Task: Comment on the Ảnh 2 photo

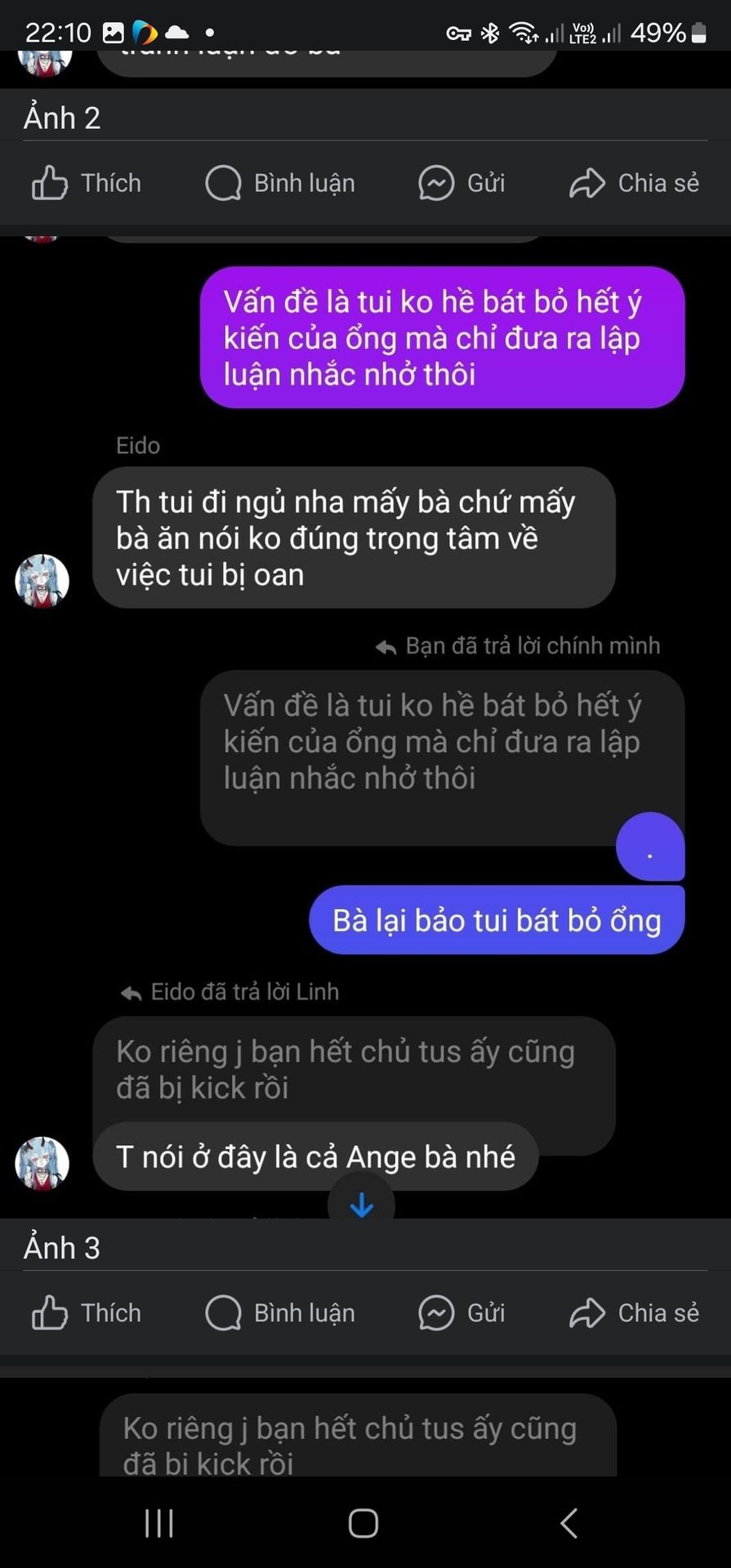Action: pos(280,183)
